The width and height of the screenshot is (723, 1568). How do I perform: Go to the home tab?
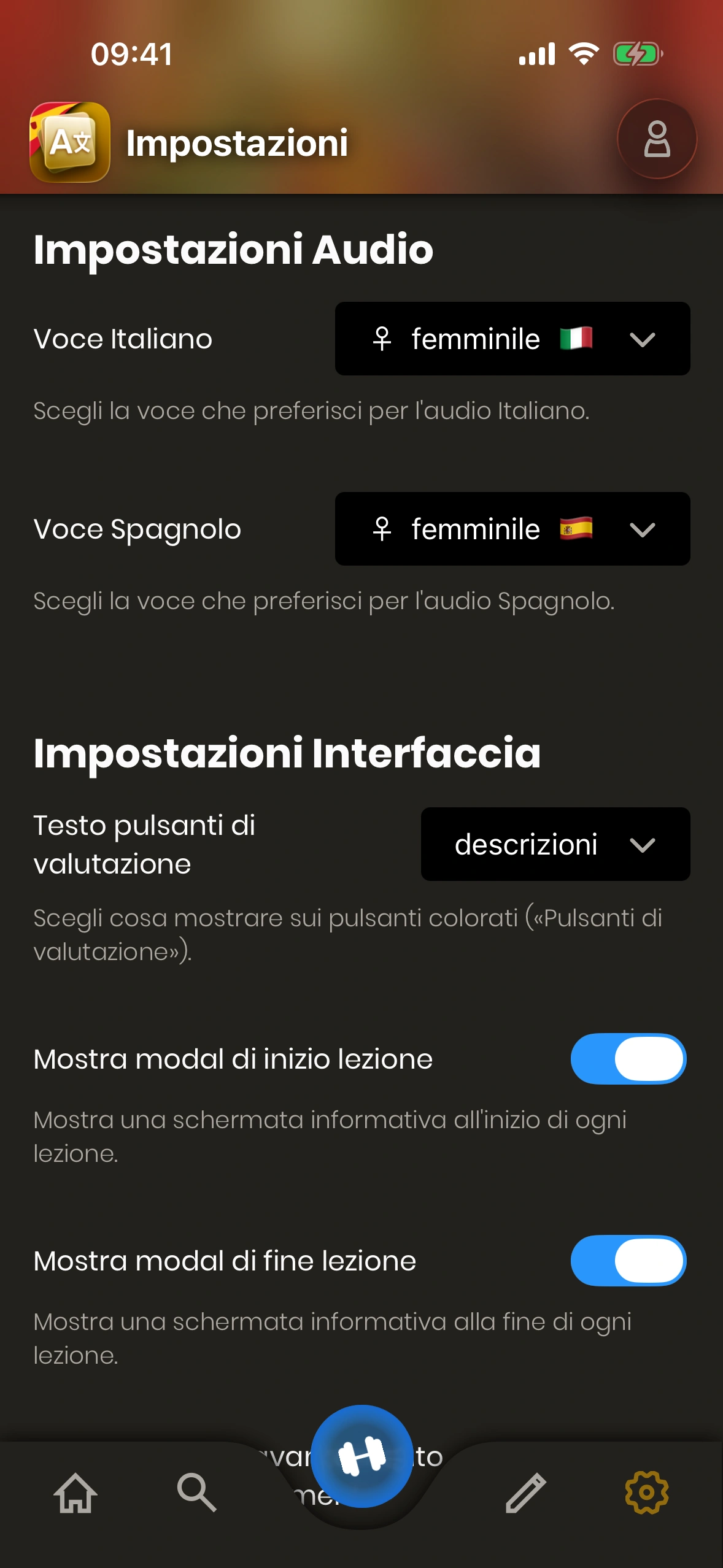coord(75,1492)
